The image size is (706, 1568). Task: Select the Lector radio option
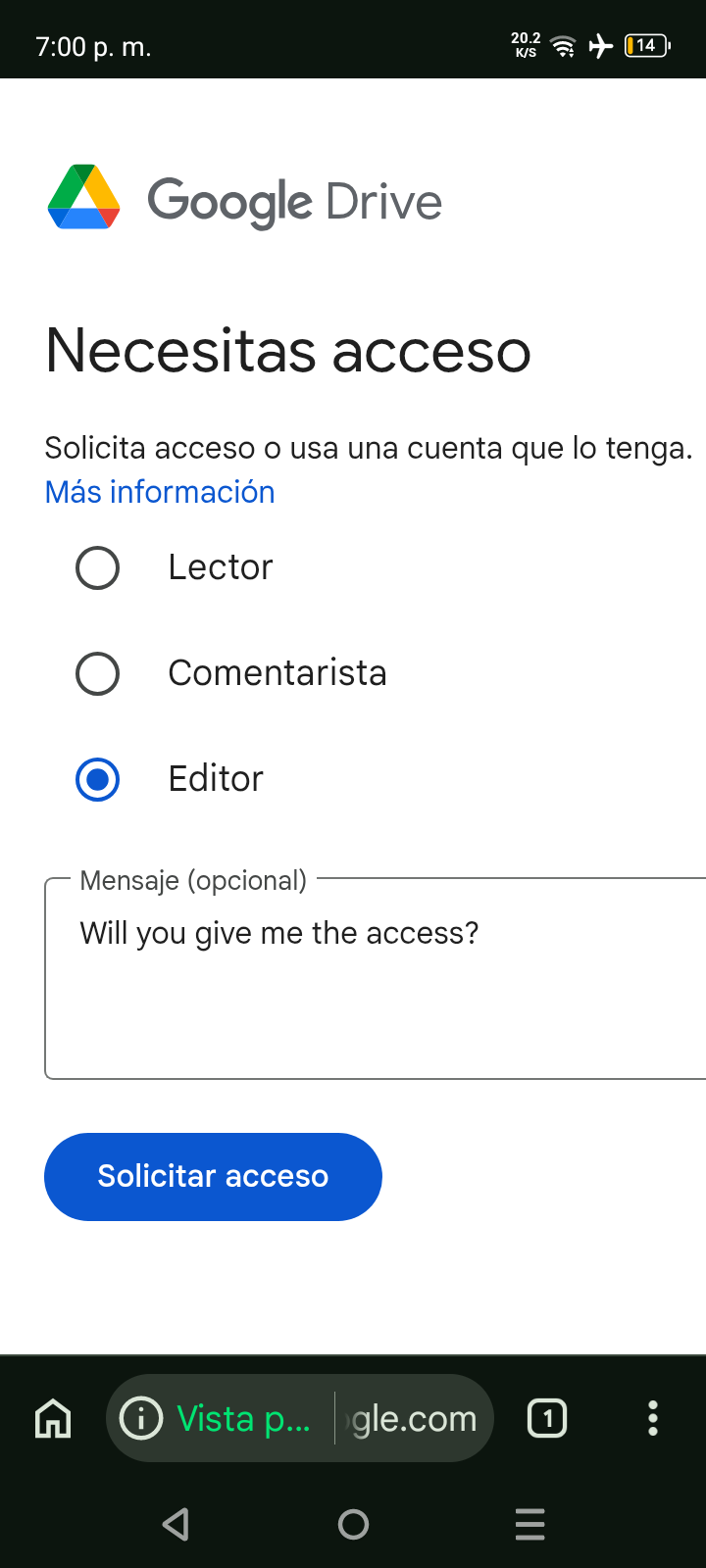coord(98,568)
